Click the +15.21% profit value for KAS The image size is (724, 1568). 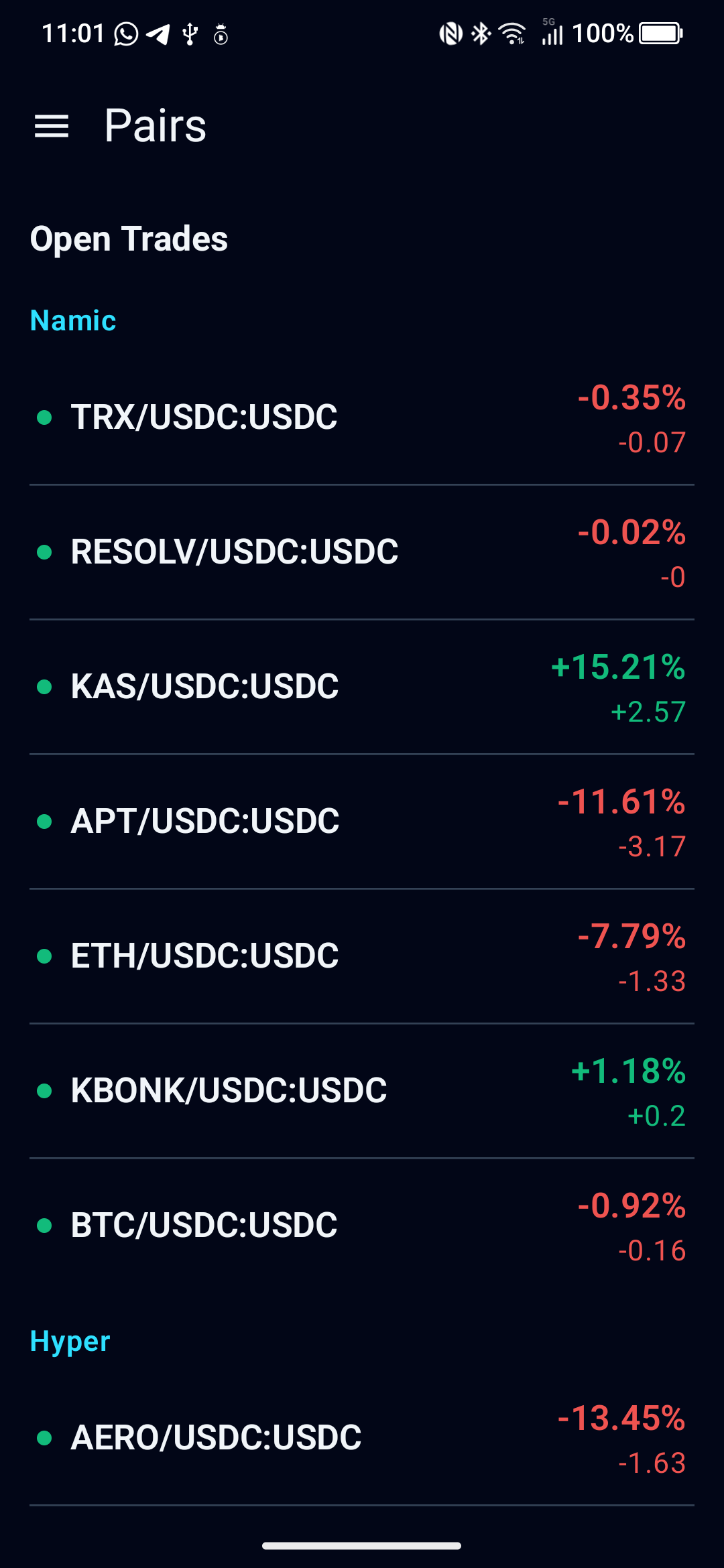617,667
